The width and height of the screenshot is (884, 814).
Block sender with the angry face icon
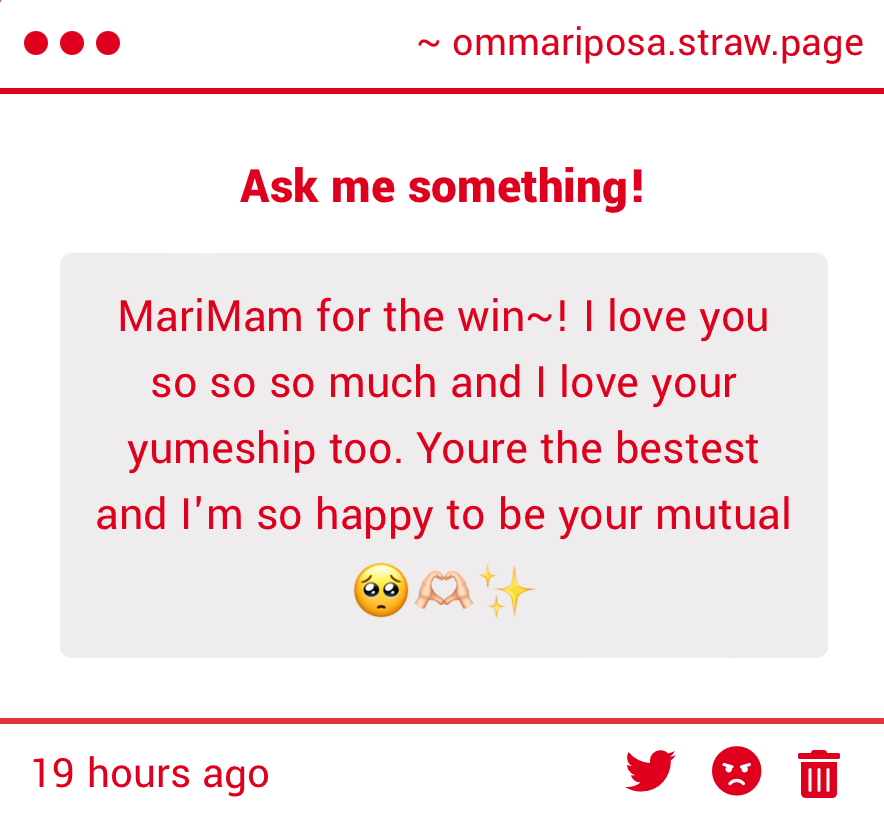[736, 772]
